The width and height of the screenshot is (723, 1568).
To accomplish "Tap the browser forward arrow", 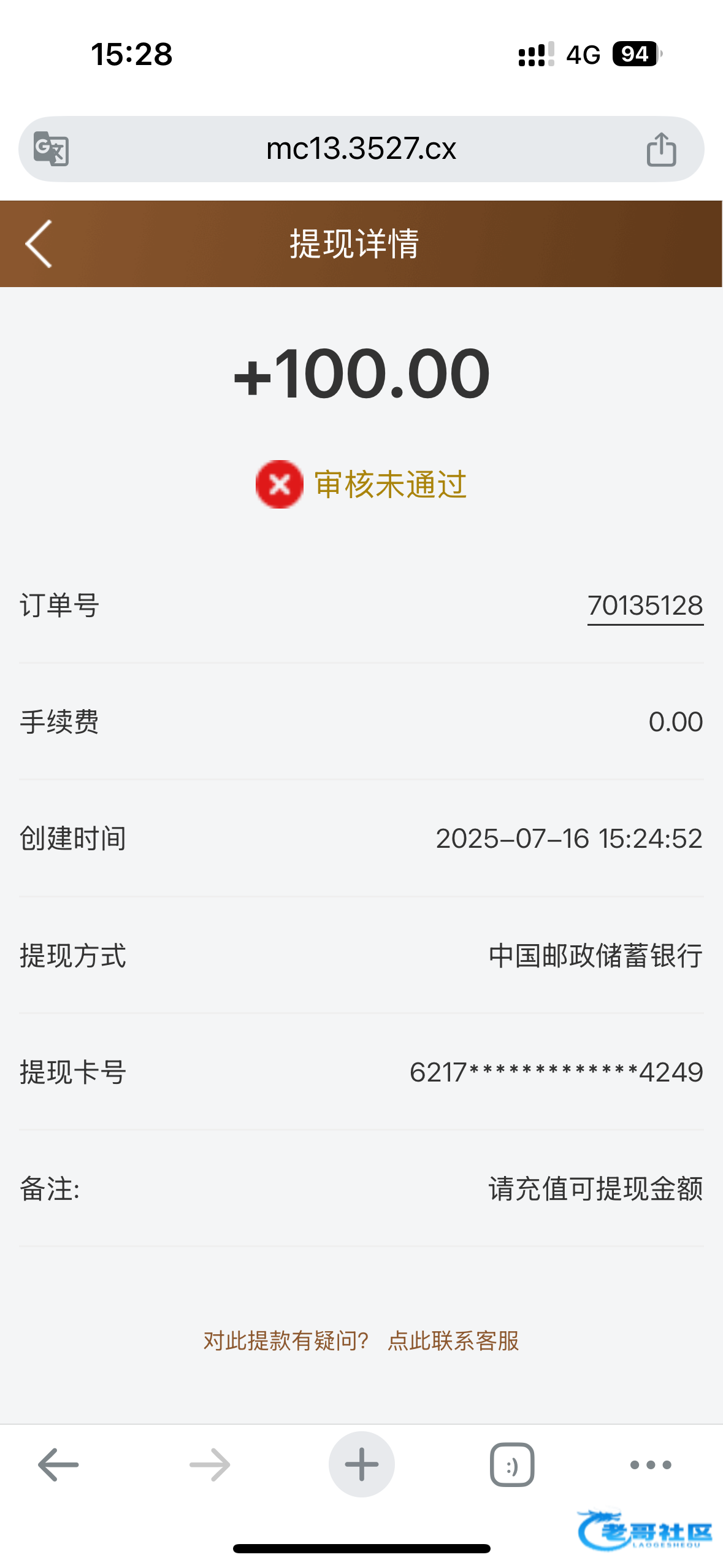I will coord(210,1464).
